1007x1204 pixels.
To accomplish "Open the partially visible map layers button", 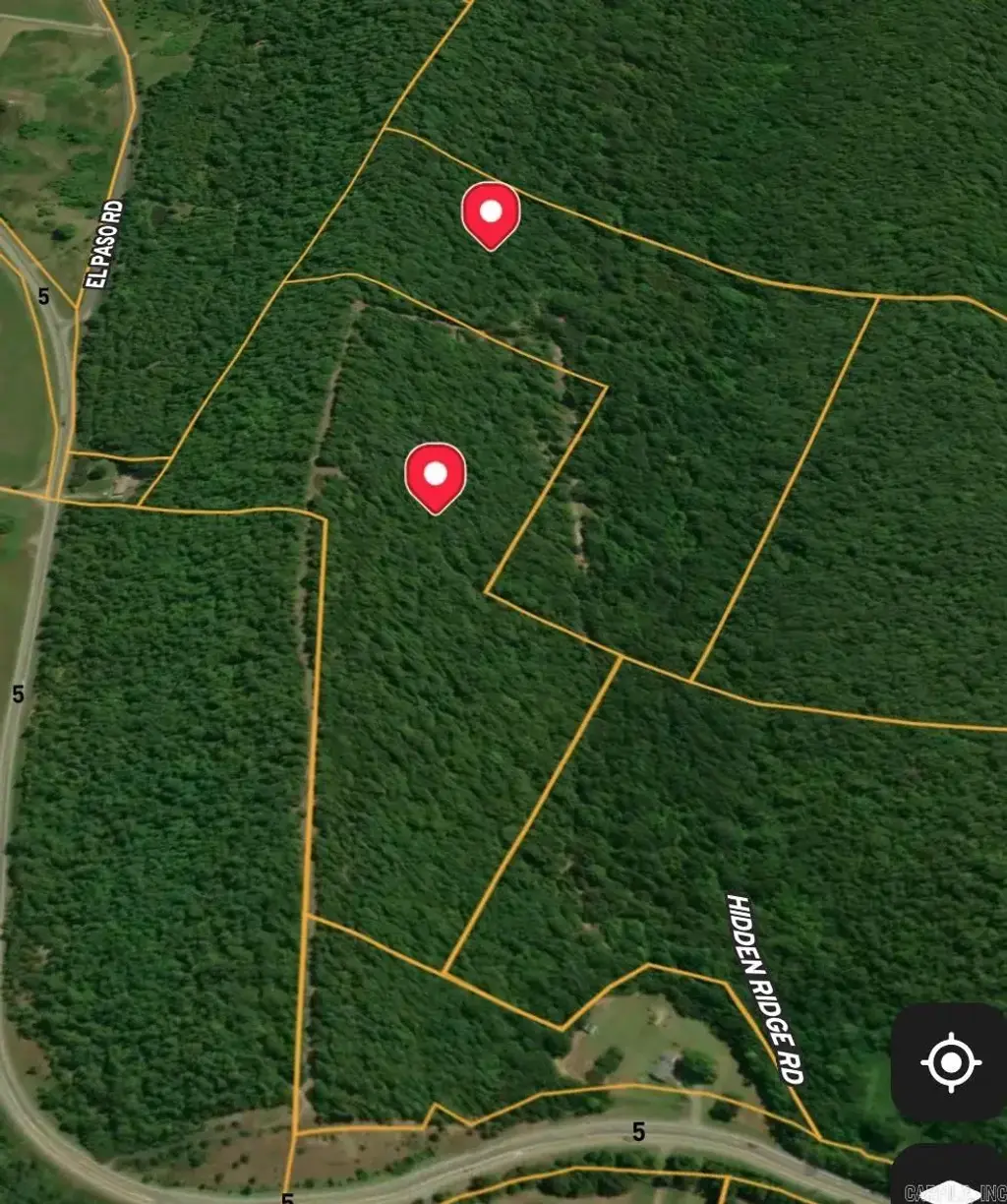I will (949, 1174).
